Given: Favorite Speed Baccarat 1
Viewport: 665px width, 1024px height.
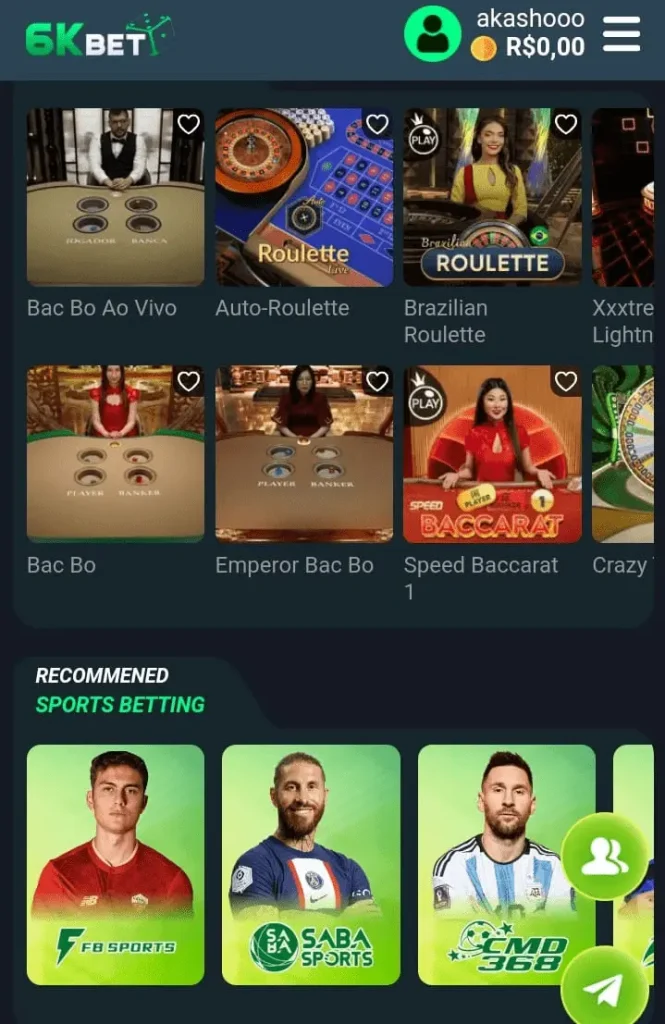Looking at the screenshot, I should [x=566, y=381].
